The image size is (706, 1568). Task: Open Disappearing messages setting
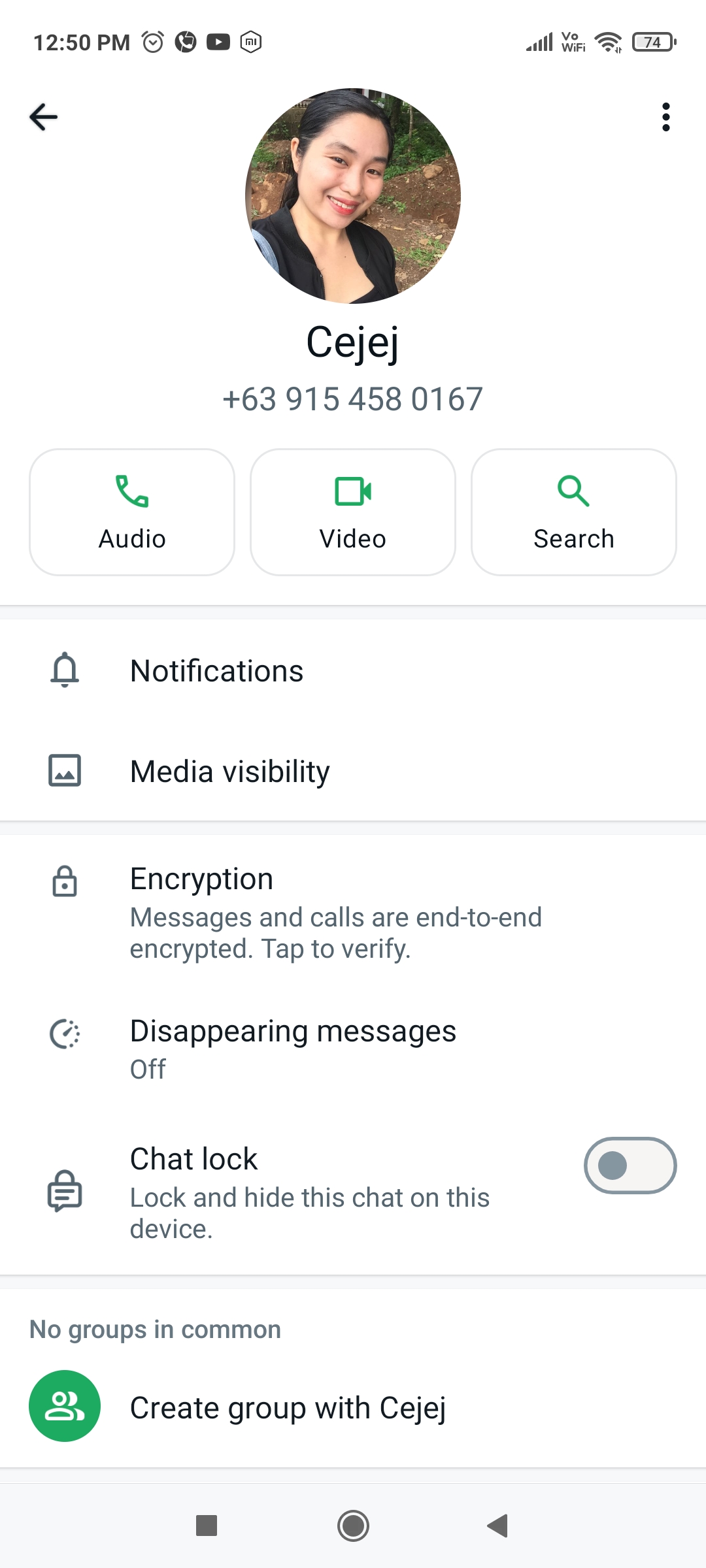353,1049
